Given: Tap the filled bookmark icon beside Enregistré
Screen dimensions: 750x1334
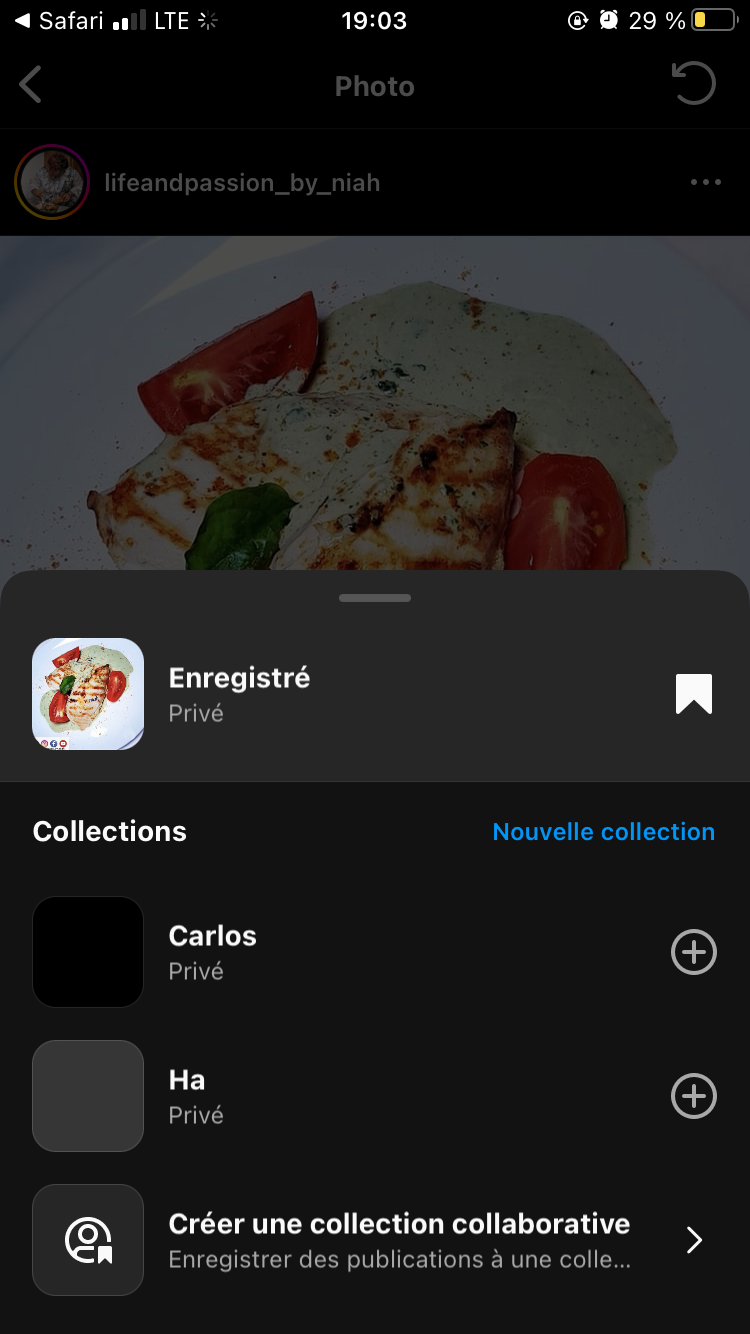Looking at the screenshot, I should (693, 694).
